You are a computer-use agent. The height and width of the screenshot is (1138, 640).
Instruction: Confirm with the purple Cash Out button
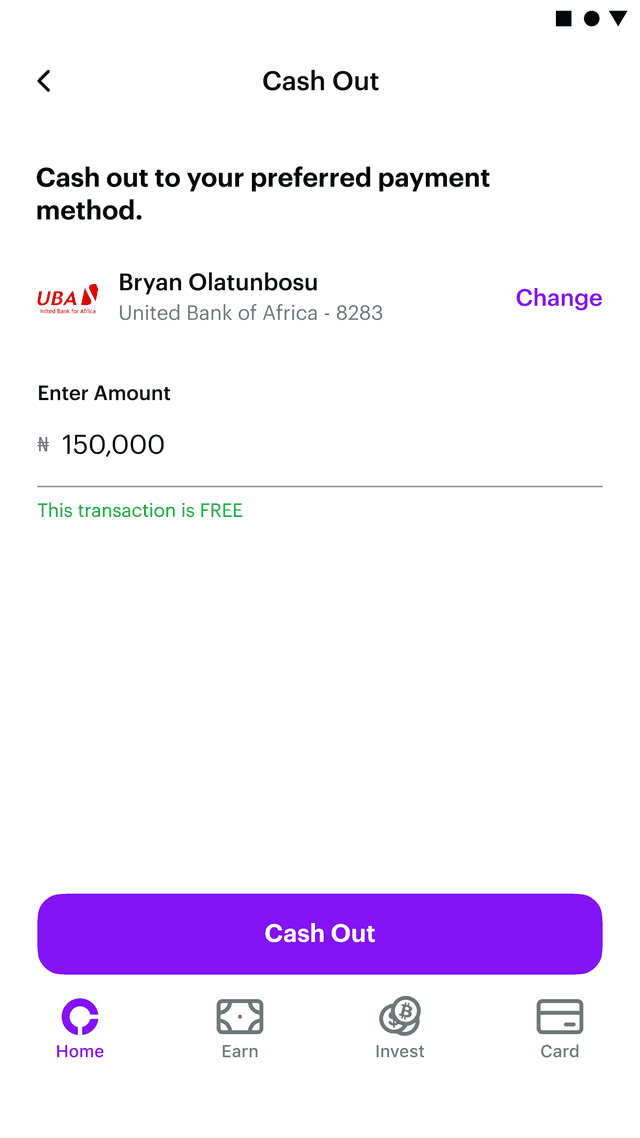click(320, 933)
